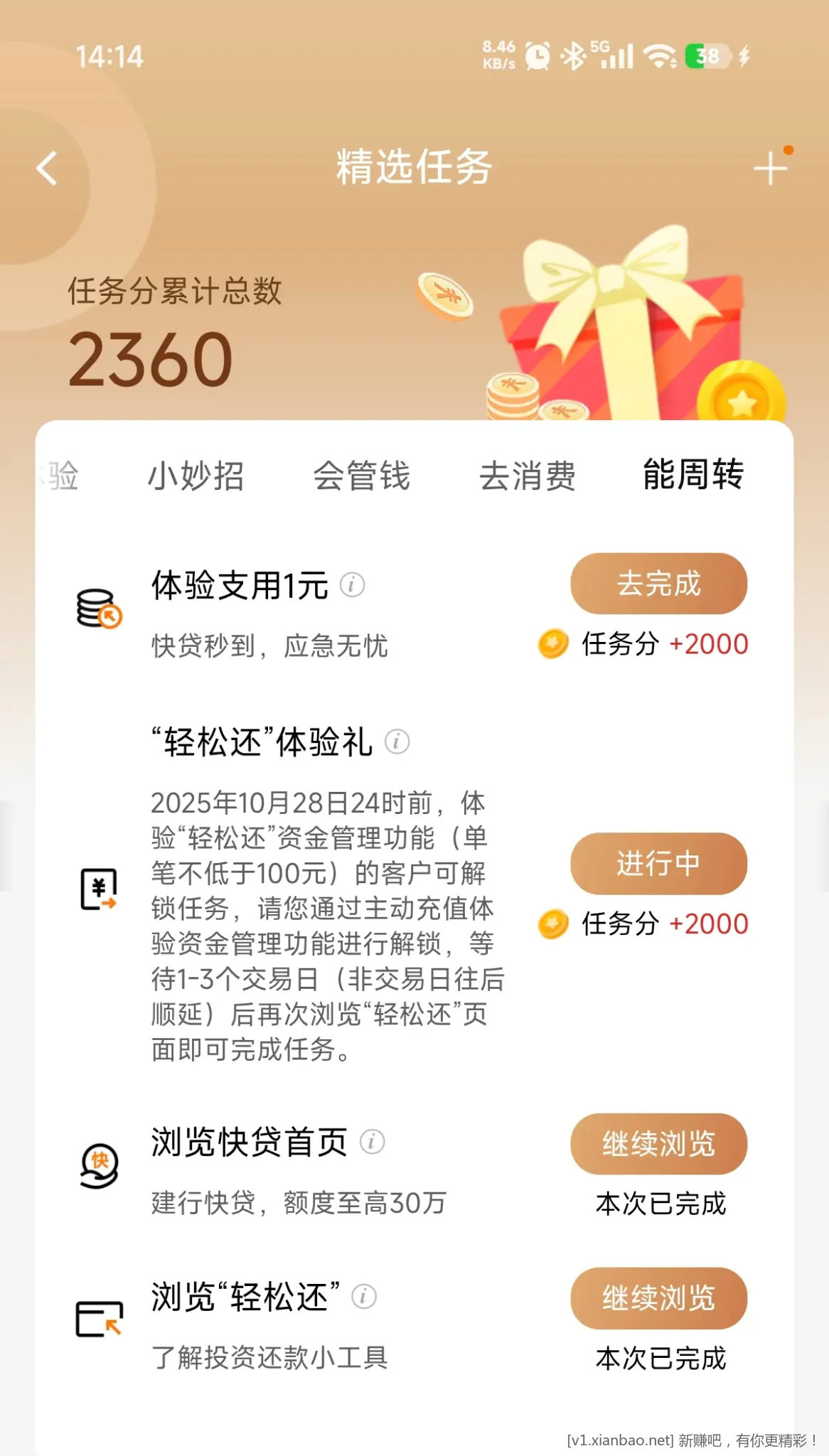View info about "轻松还"体验礼
This screenshot has height=1456, width=829.
[x=397, y=742]
